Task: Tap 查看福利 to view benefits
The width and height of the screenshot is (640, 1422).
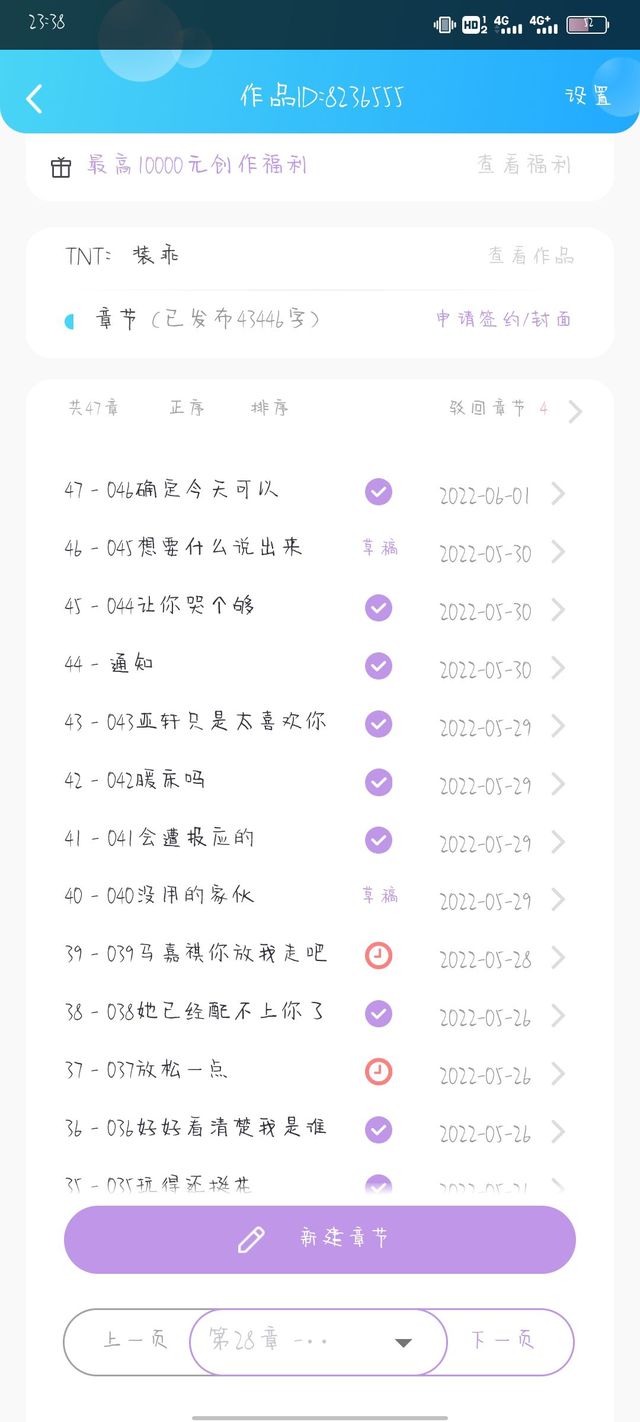Action: (x=524, y=165)
